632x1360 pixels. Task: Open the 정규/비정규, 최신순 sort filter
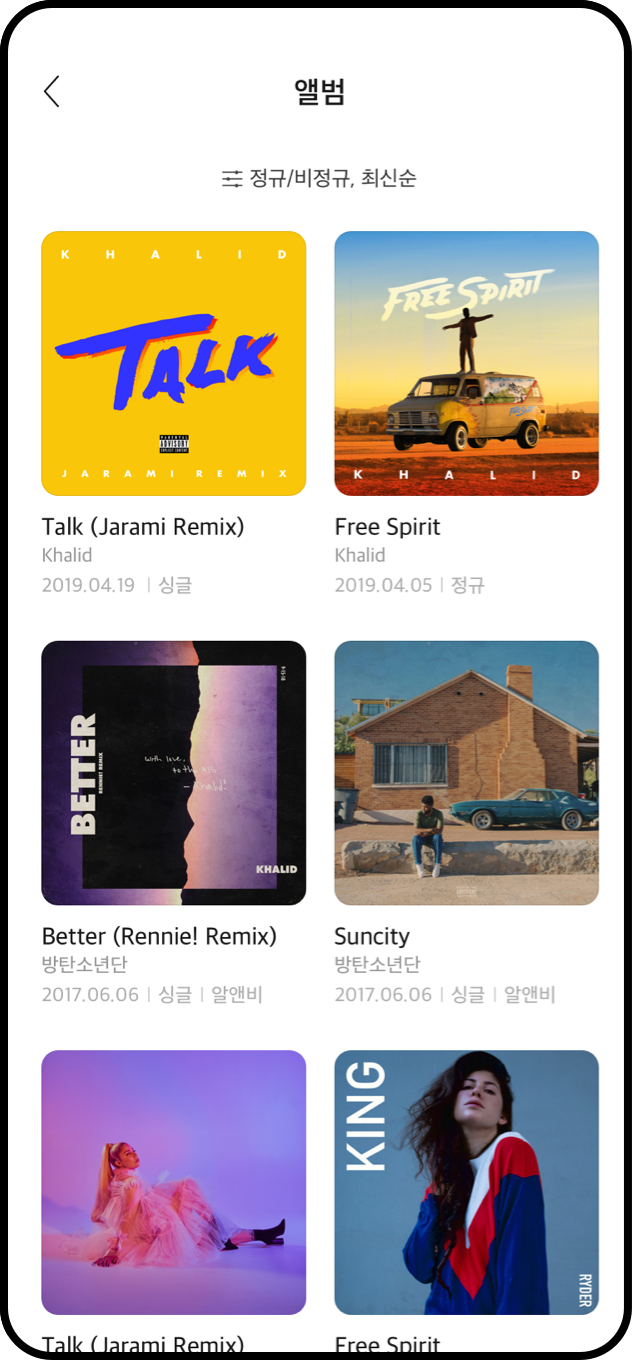pos(318,179)
